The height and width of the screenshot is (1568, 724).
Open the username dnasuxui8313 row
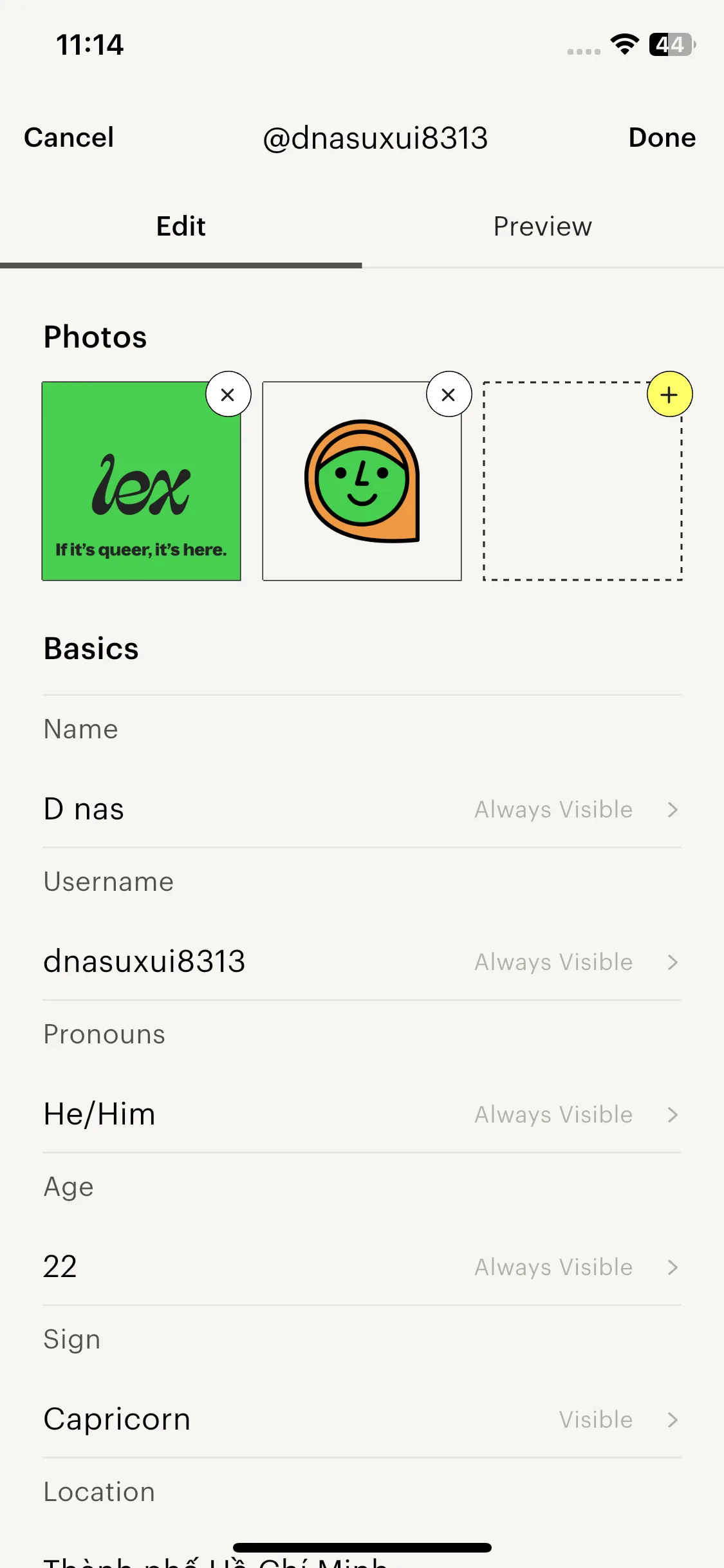click(x=362, y=962)
